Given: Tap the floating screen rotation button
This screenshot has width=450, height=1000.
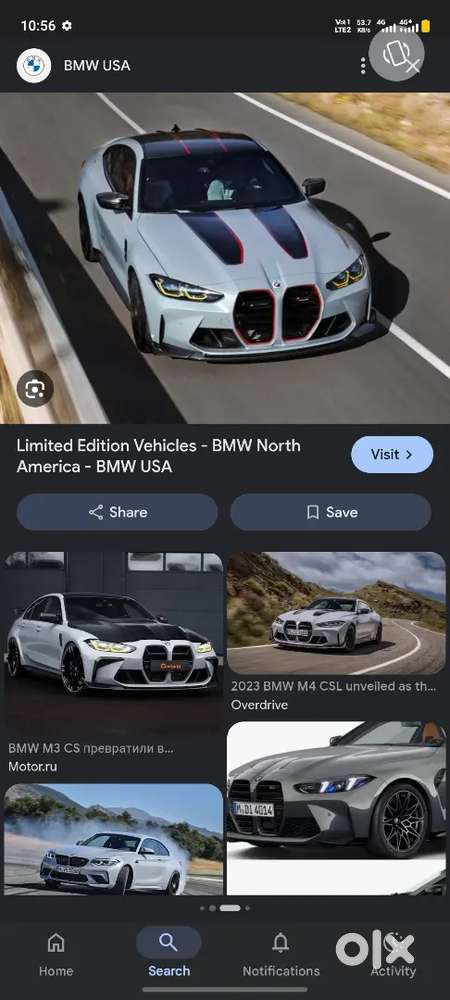Looking at the screenshot, I should pyautogui.click(x=396, y=54).
